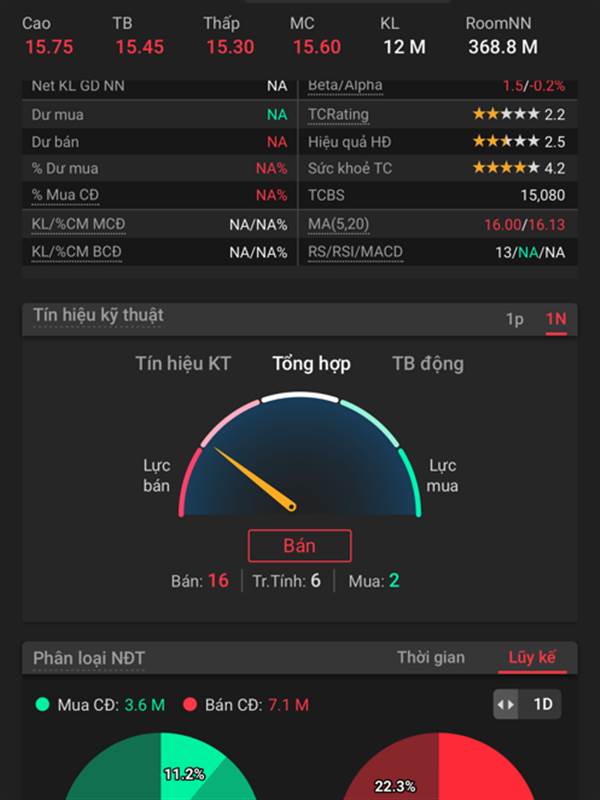Image resolution: width=600 pixels, height=800 pixels.
Task: Change the 1D period selector
Action: (527, 704)
